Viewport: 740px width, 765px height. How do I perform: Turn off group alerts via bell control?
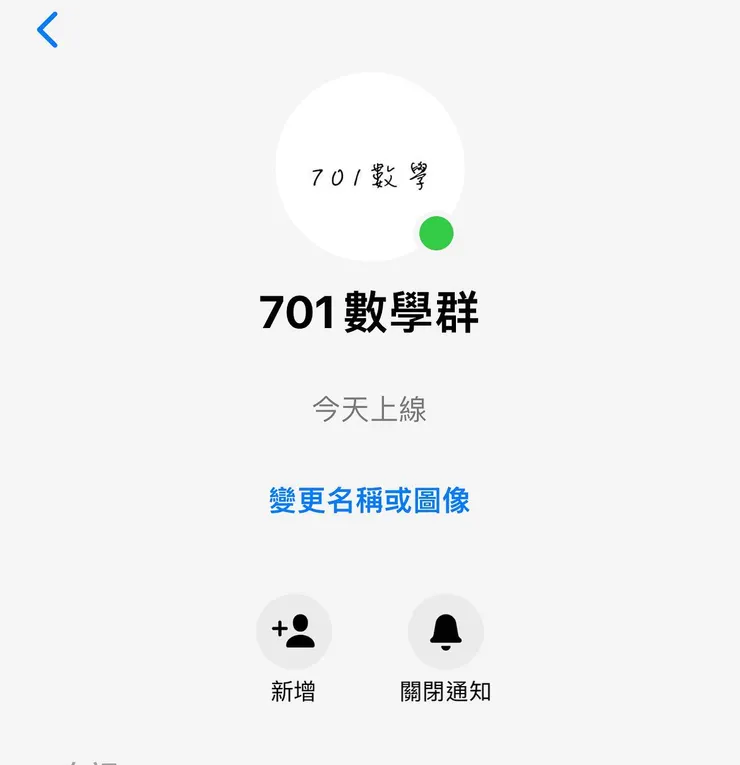[446, 632]
